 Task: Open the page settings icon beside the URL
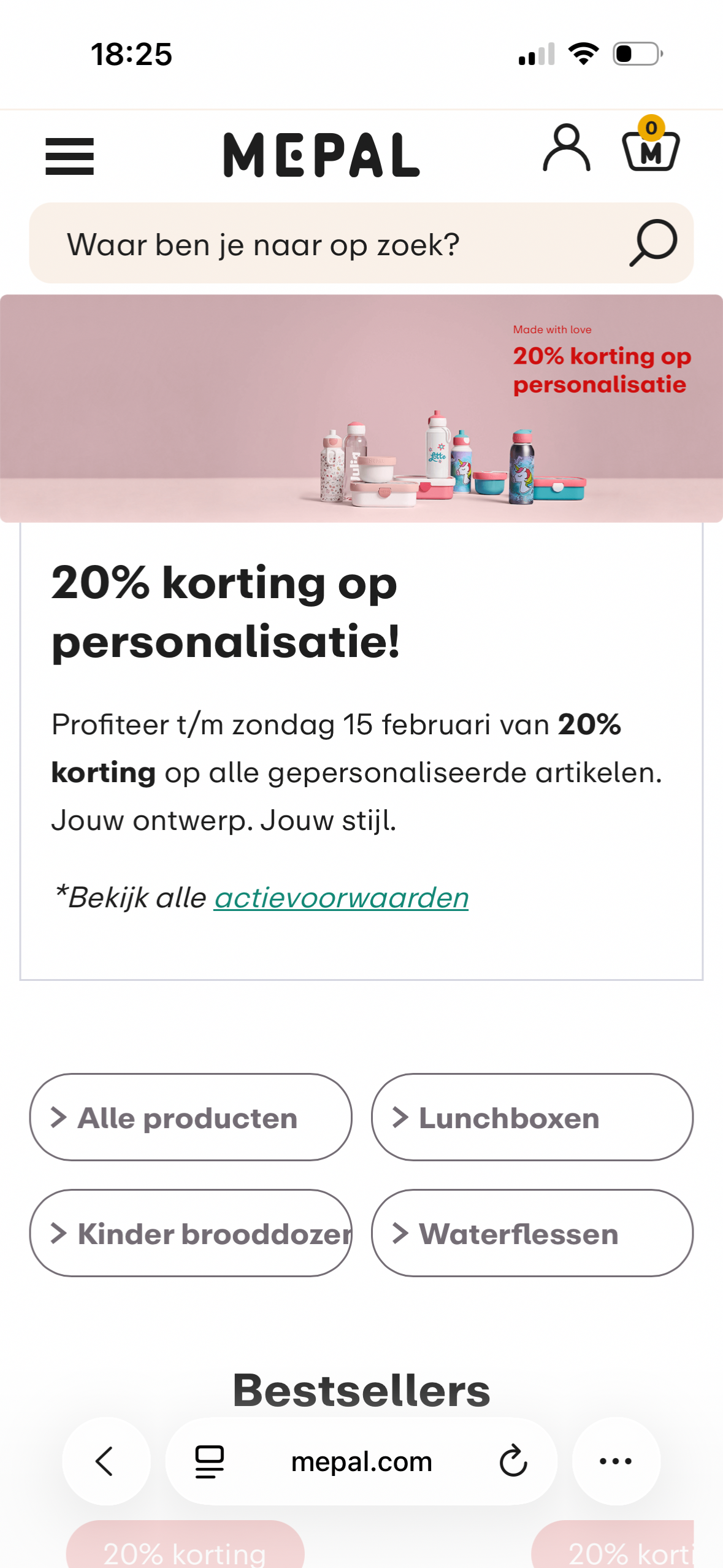[209, 1461]
